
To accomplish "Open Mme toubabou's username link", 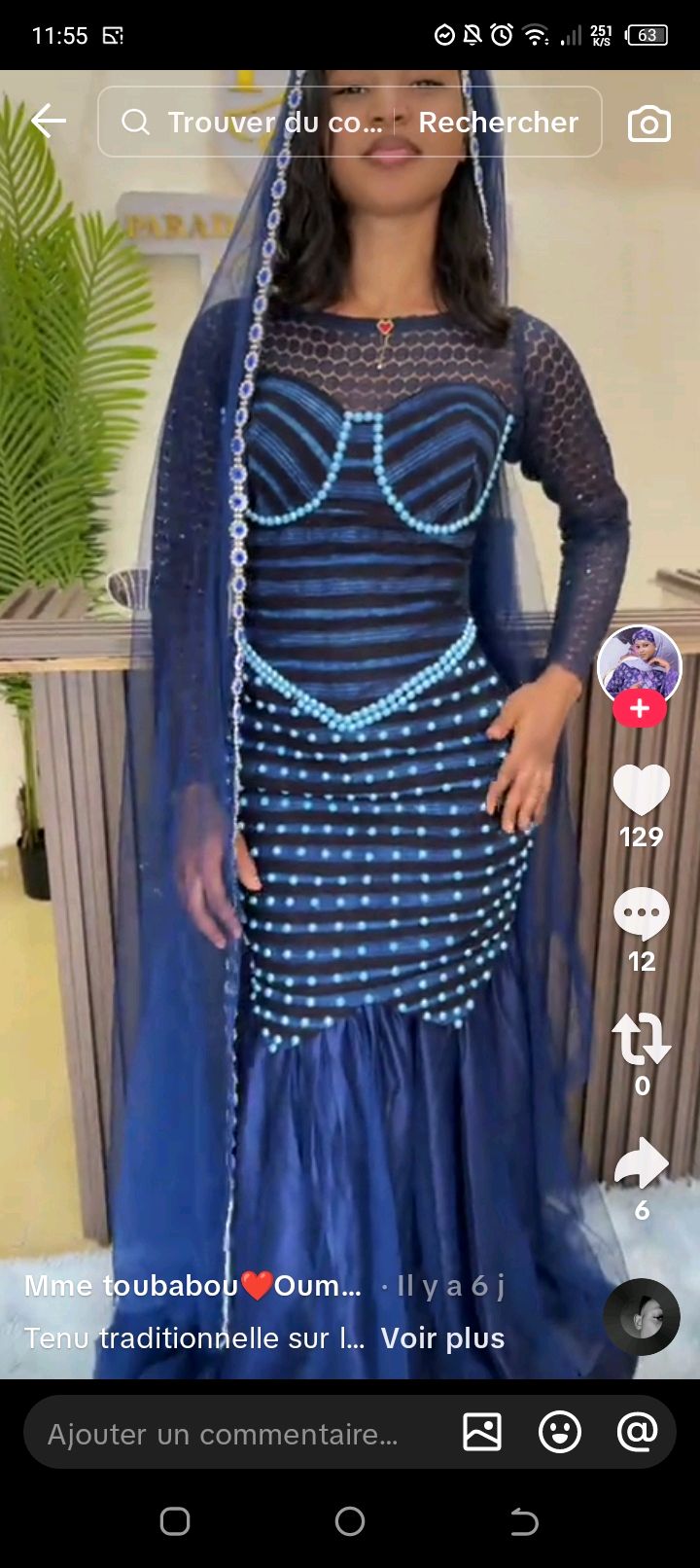I will (192, 1286).
